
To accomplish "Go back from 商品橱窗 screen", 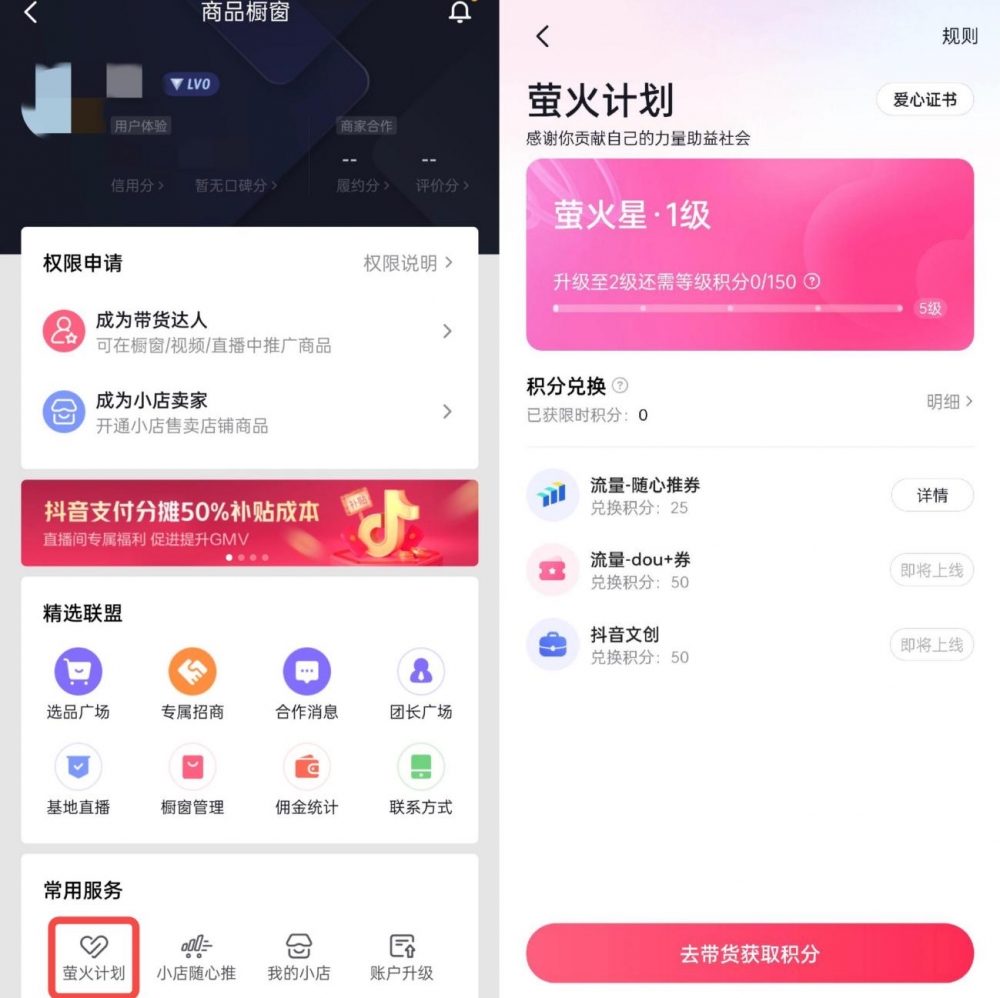I will pos(31,13).
